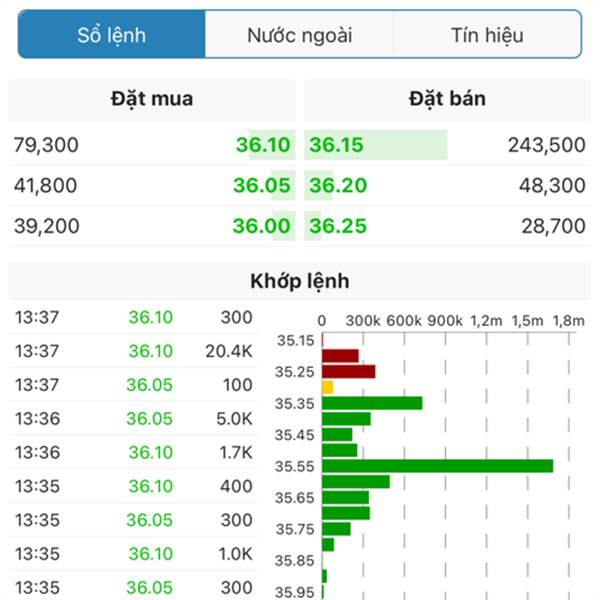The height and width of the screenshot is (600, 600).
Task: Switch to the Nước ngoài tab
Action: coord(299,35)
